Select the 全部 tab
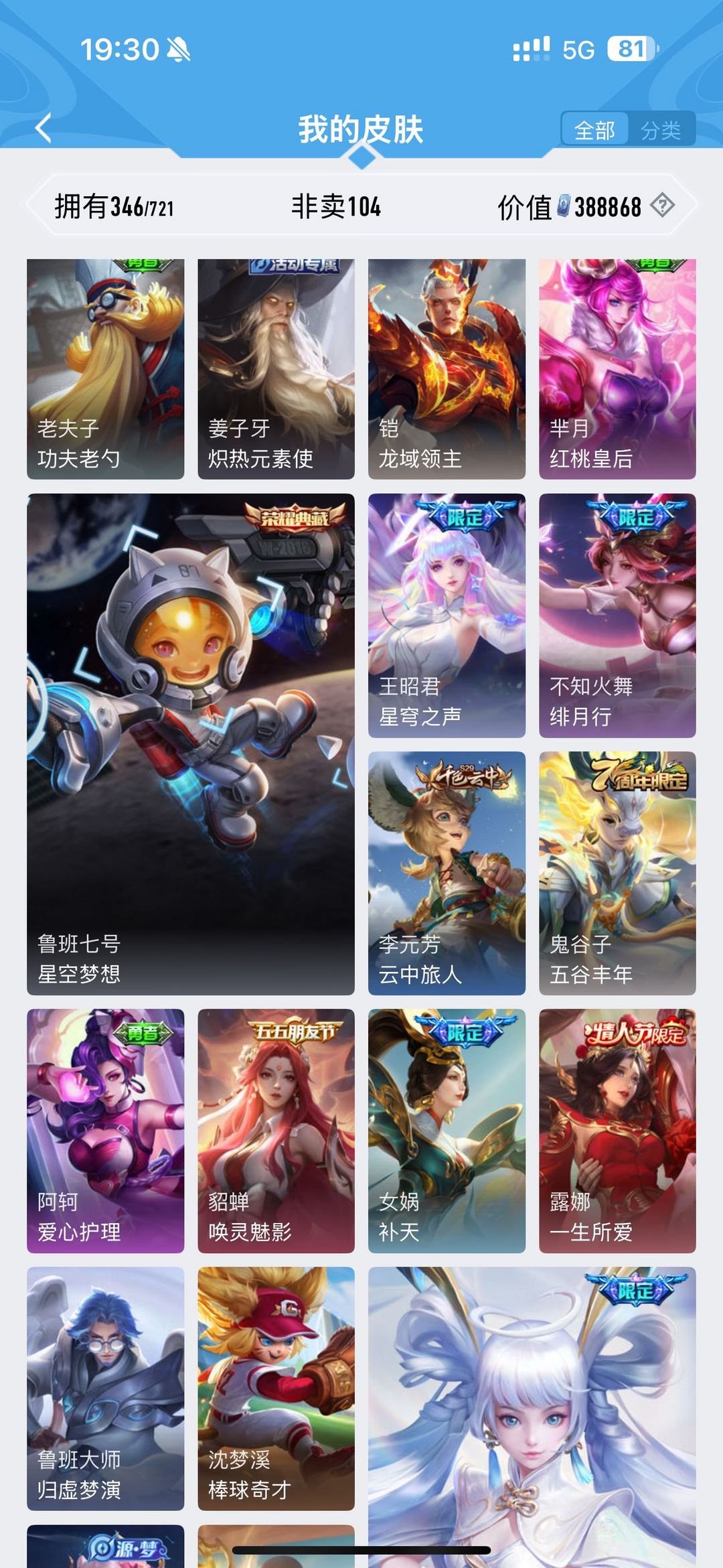This screenshot has height=1568, width=723. tap(594, 130)
